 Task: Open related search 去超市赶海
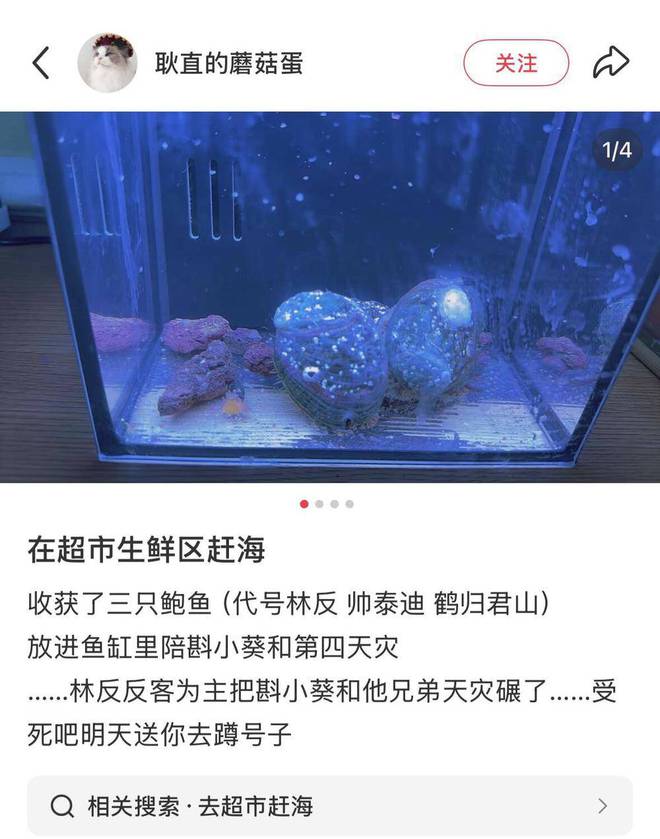click(330, 805)
